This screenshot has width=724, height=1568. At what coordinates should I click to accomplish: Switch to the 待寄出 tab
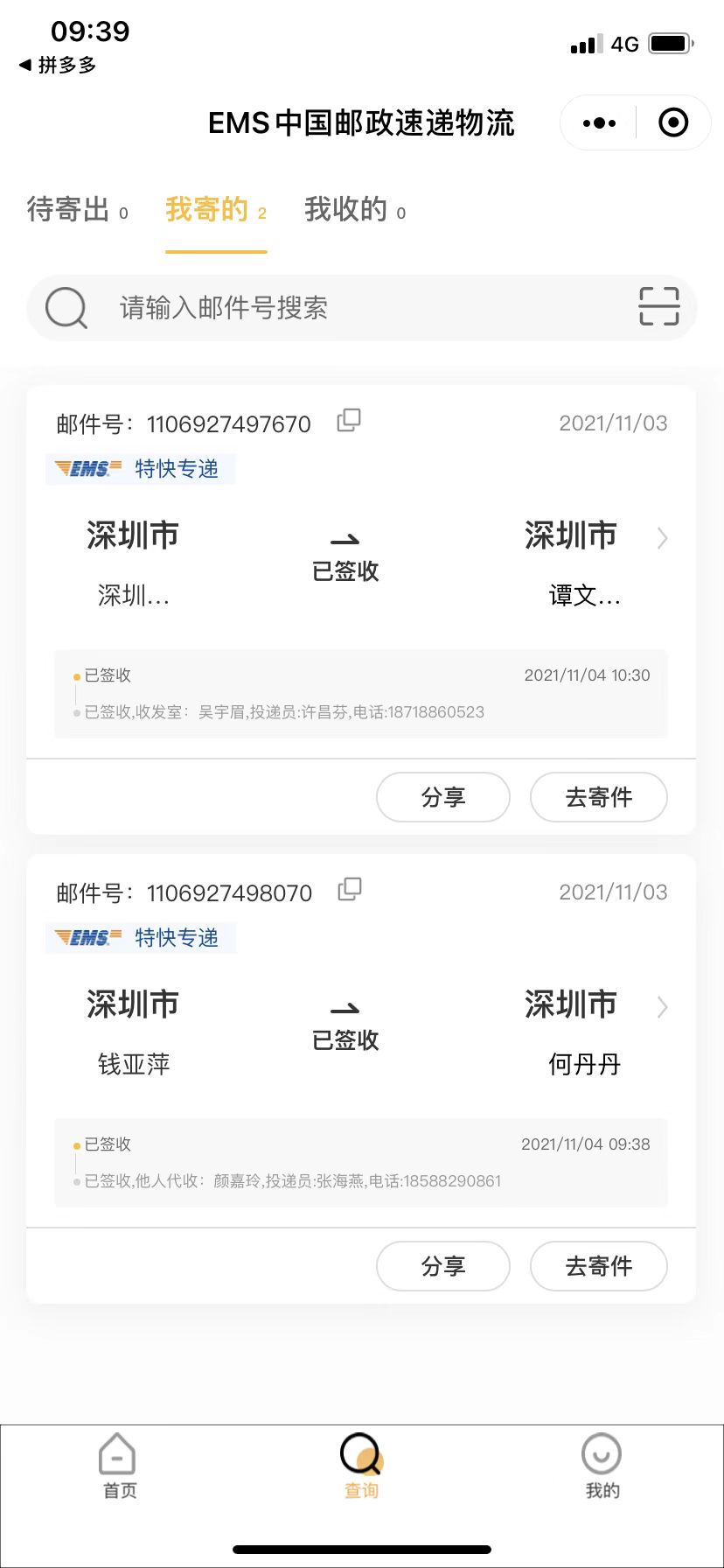pyautogui.click(x=78, y=210)
